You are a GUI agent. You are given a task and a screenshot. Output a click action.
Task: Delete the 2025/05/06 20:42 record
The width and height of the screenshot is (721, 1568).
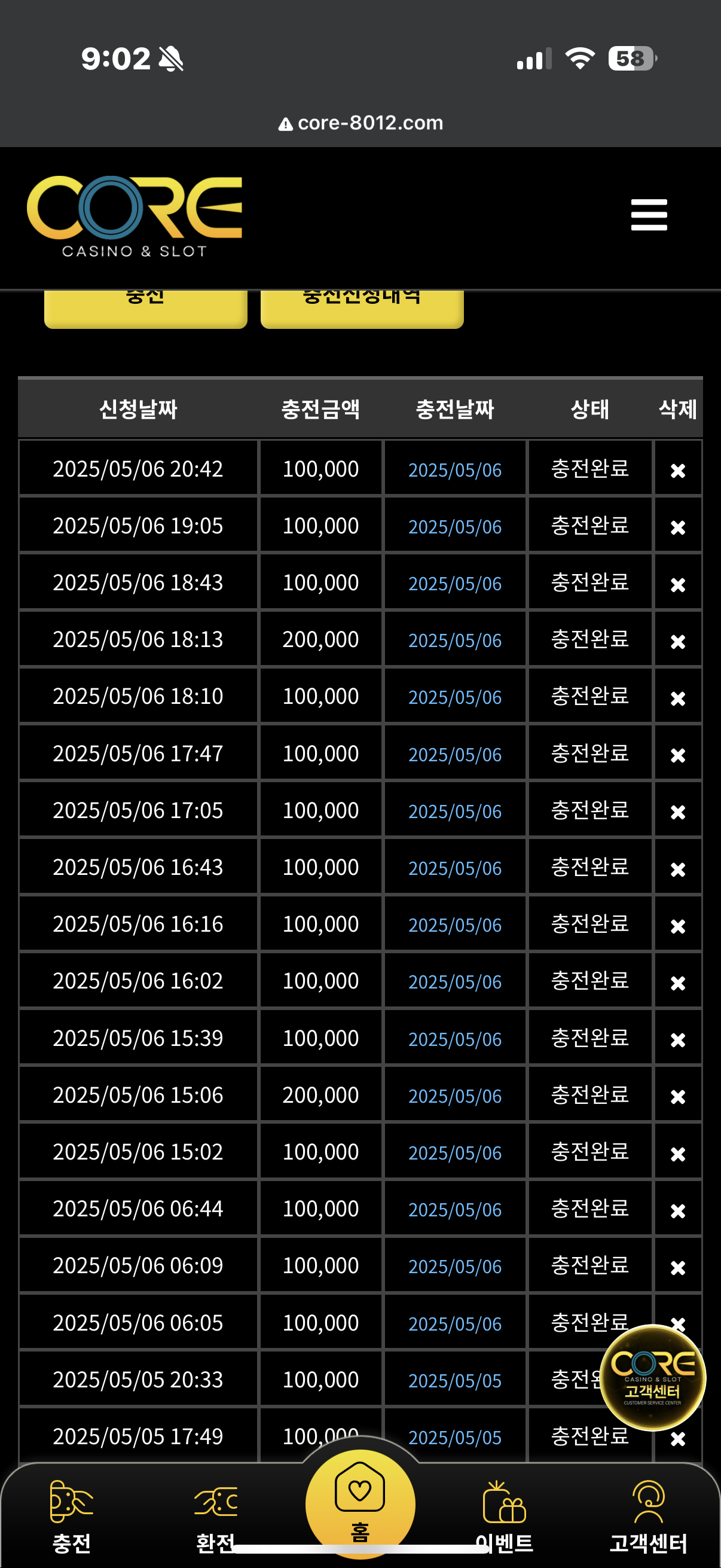click(677, 470)
